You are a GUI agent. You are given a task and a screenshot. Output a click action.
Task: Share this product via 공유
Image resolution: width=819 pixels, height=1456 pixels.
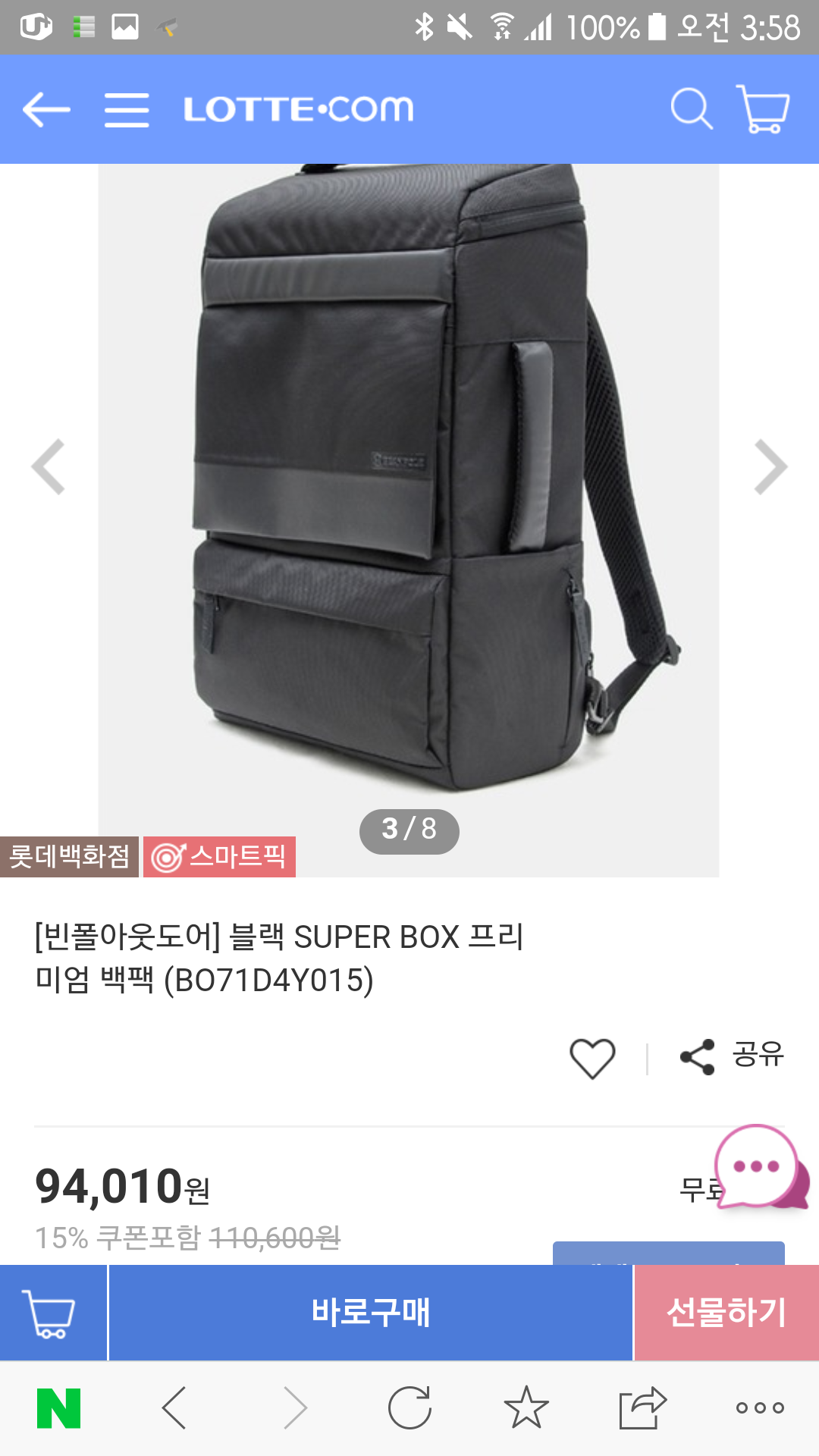[732, 1056]
